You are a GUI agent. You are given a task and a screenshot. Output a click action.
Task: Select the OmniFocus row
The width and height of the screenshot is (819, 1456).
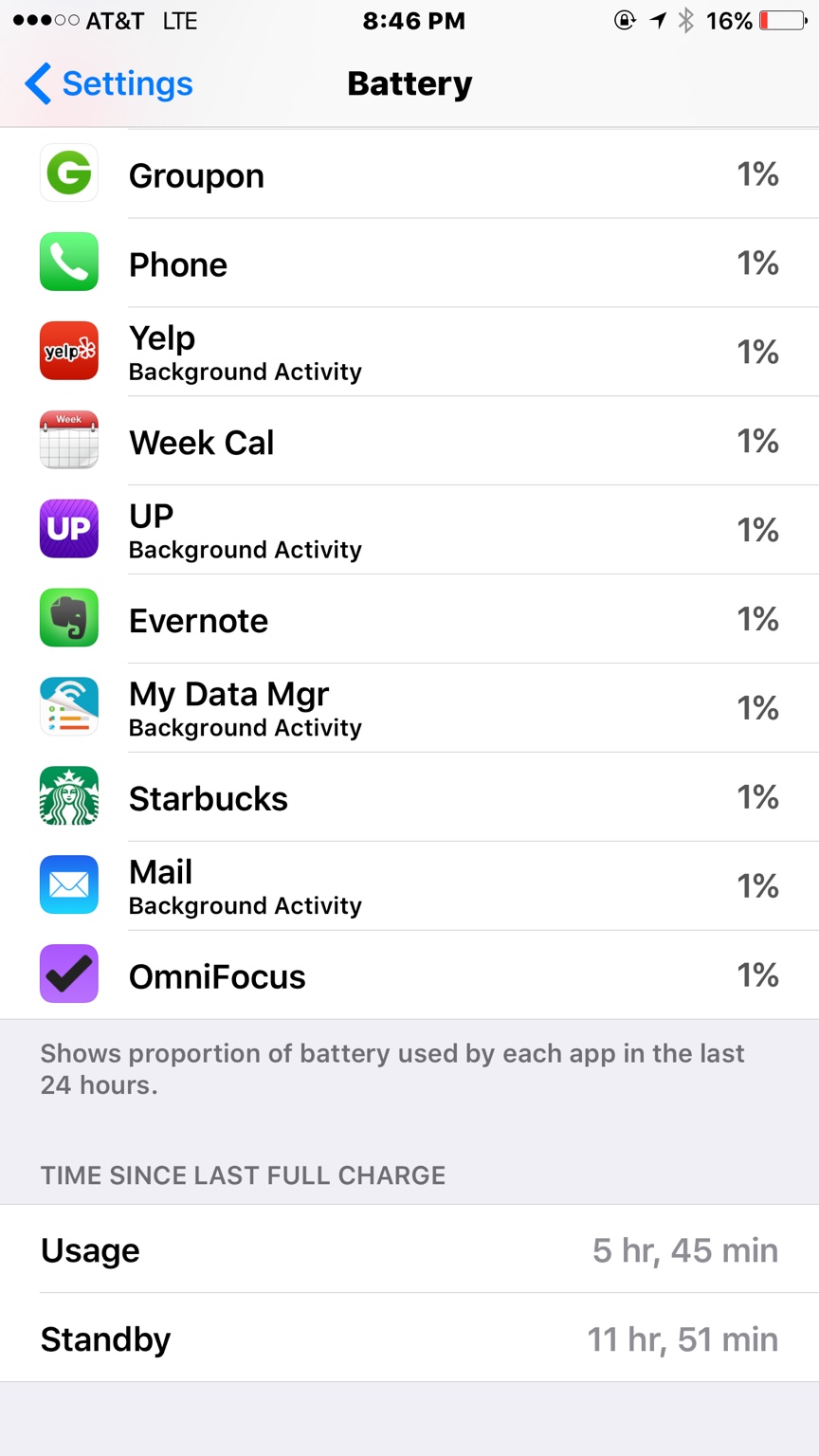409,975
